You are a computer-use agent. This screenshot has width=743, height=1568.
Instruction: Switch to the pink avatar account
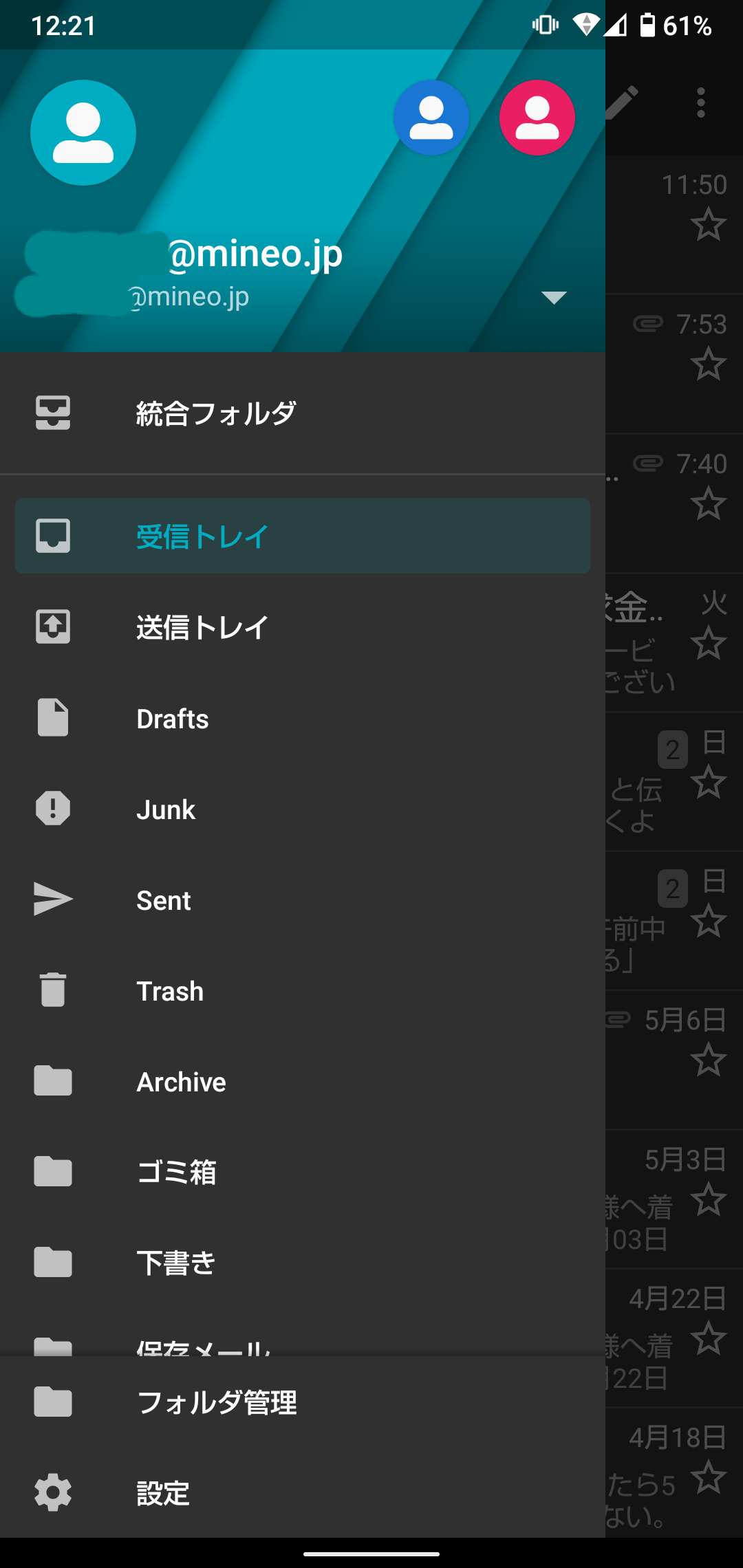(x=537, y=118)
